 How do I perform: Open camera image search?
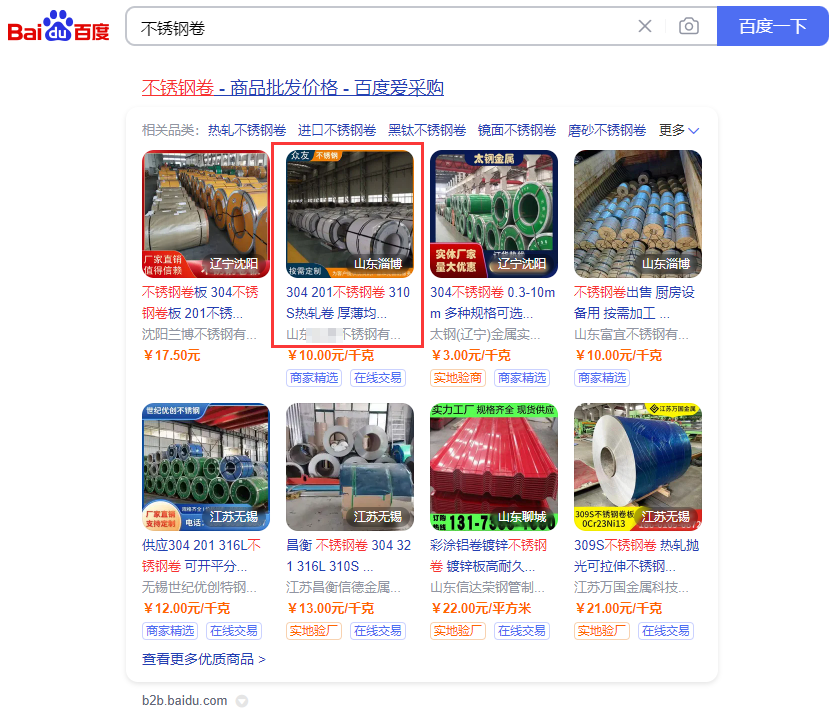(x=688, y=27)
